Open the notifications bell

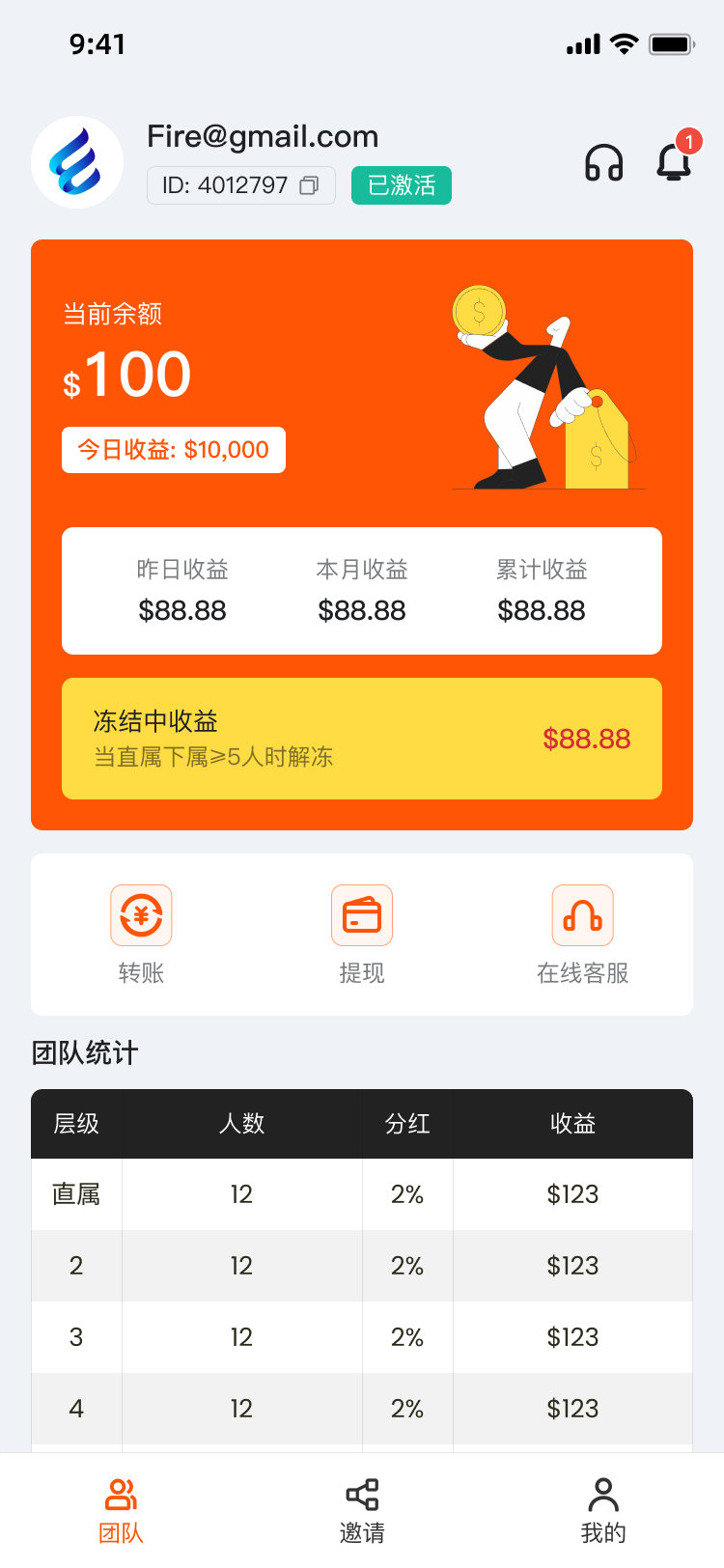click(x=674, y=161)
